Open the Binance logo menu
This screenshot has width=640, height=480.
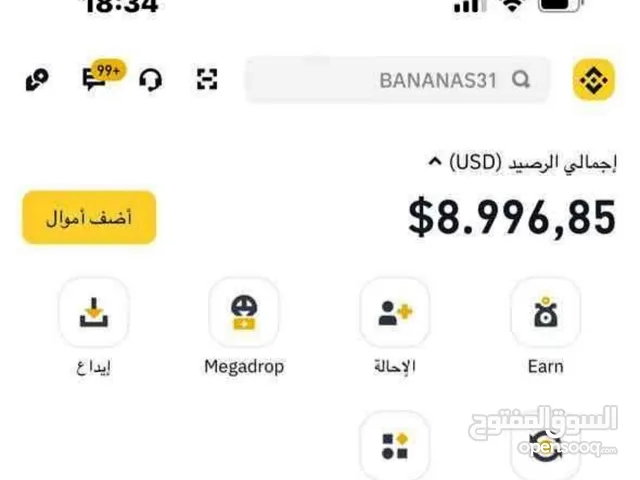point(593,80)
